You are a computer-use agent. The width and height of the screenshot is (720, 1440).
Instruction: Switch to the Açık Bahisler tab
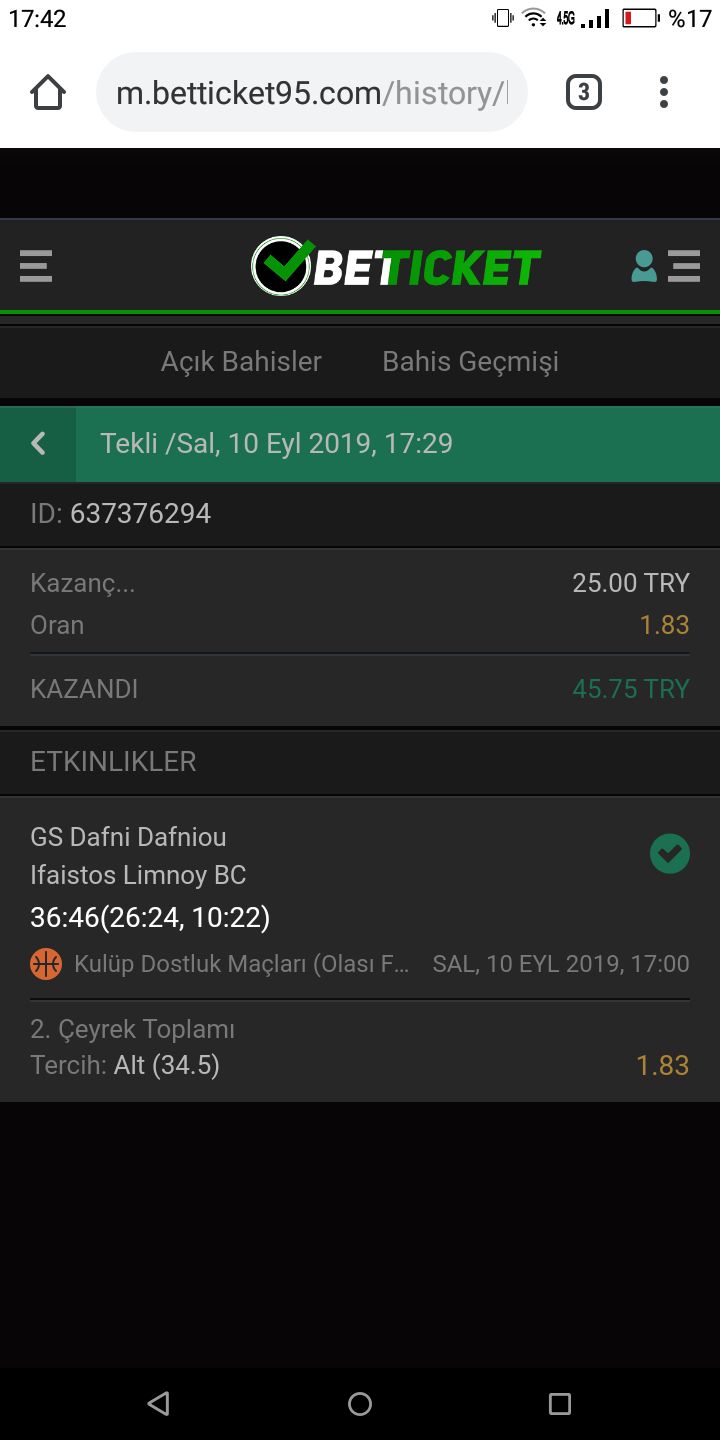[241, 361]
